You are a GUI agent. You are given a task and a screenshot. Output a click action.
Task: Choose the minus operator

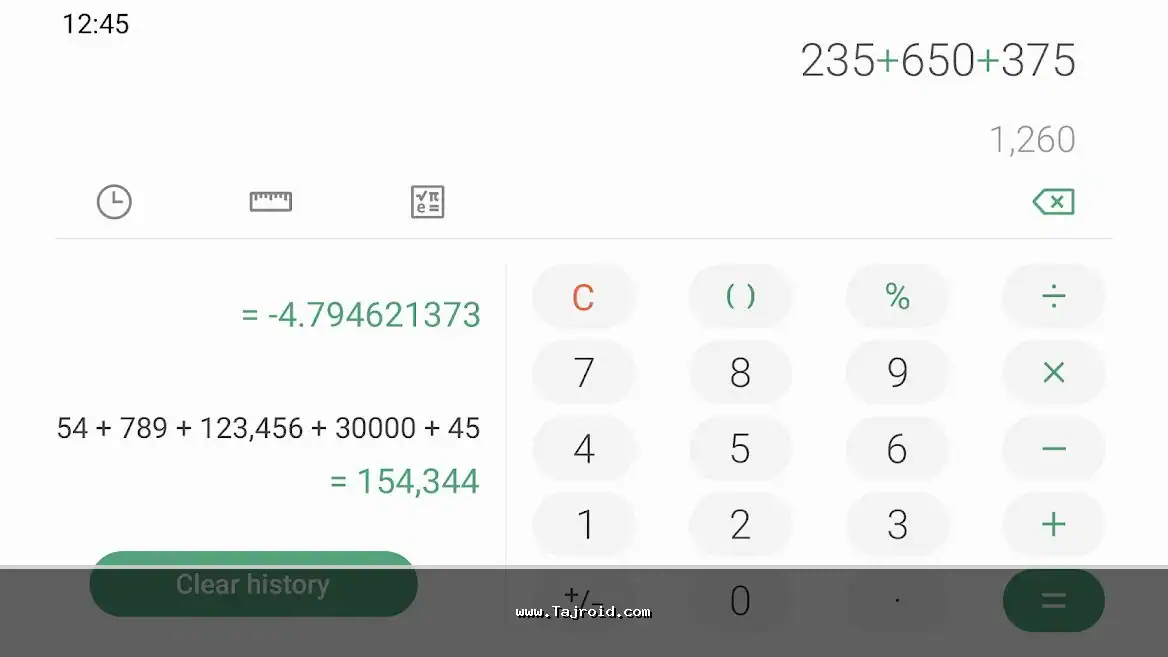[1053, 449]
